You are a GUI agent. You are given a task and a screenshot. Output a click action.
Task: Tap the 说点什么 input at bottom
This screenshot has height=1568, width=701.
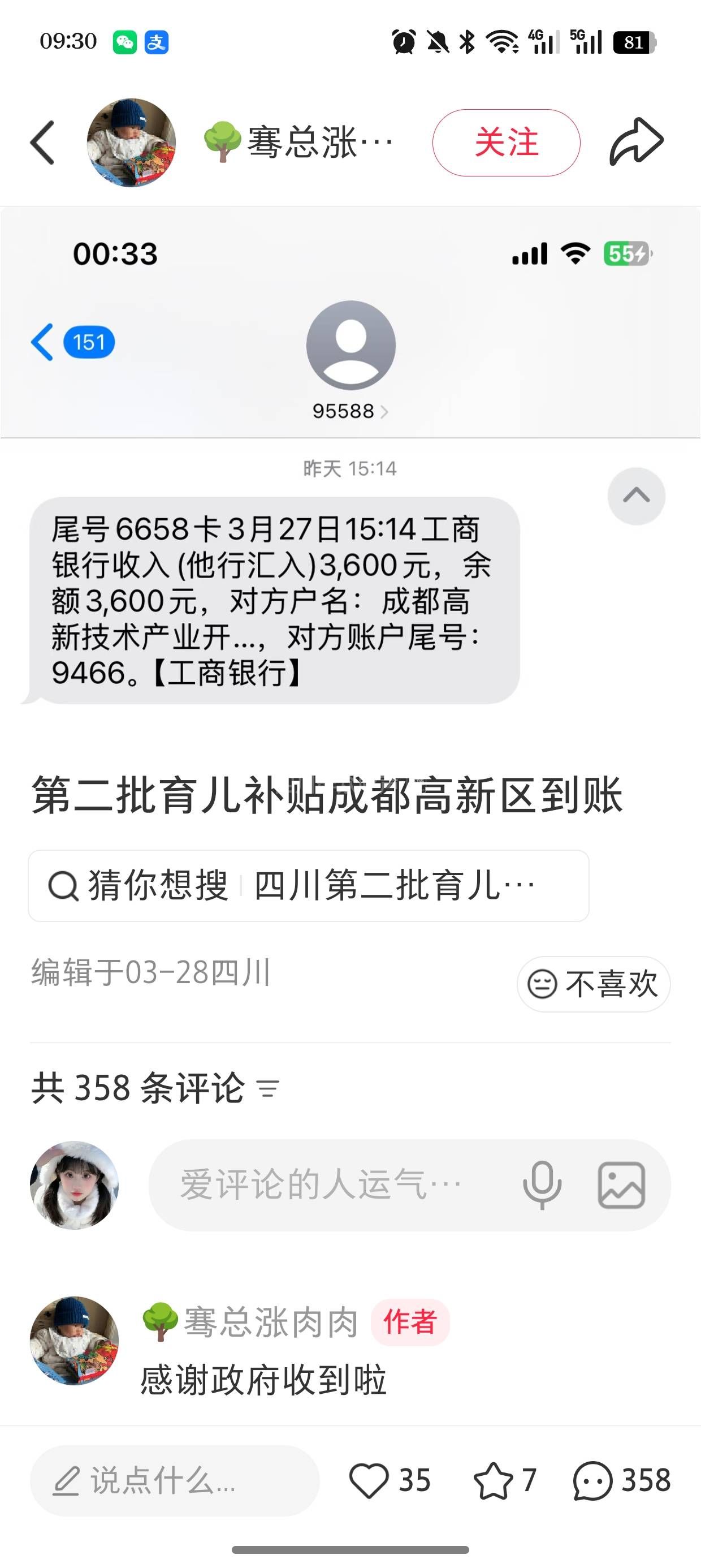175,1480
